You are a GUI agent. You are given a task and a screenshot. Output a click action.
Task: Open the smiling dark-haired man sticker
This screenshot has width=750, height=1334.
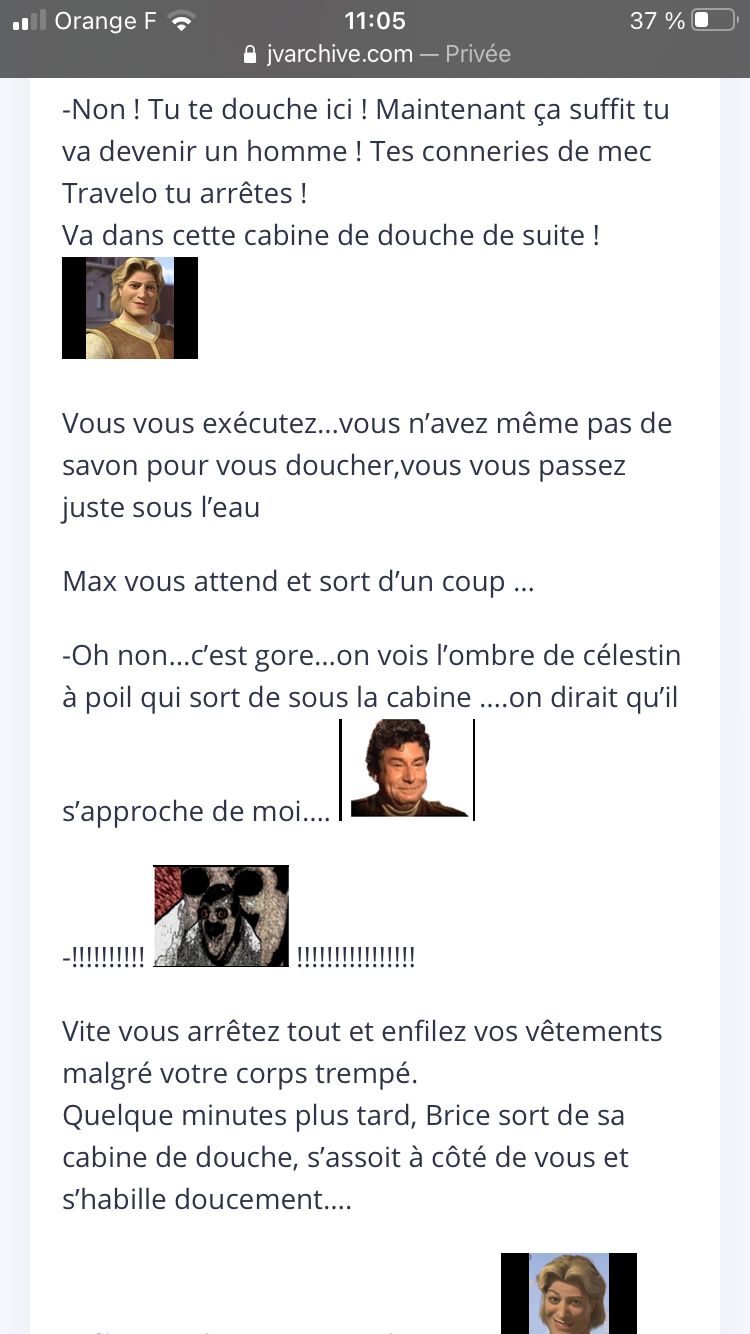(408, 769)
